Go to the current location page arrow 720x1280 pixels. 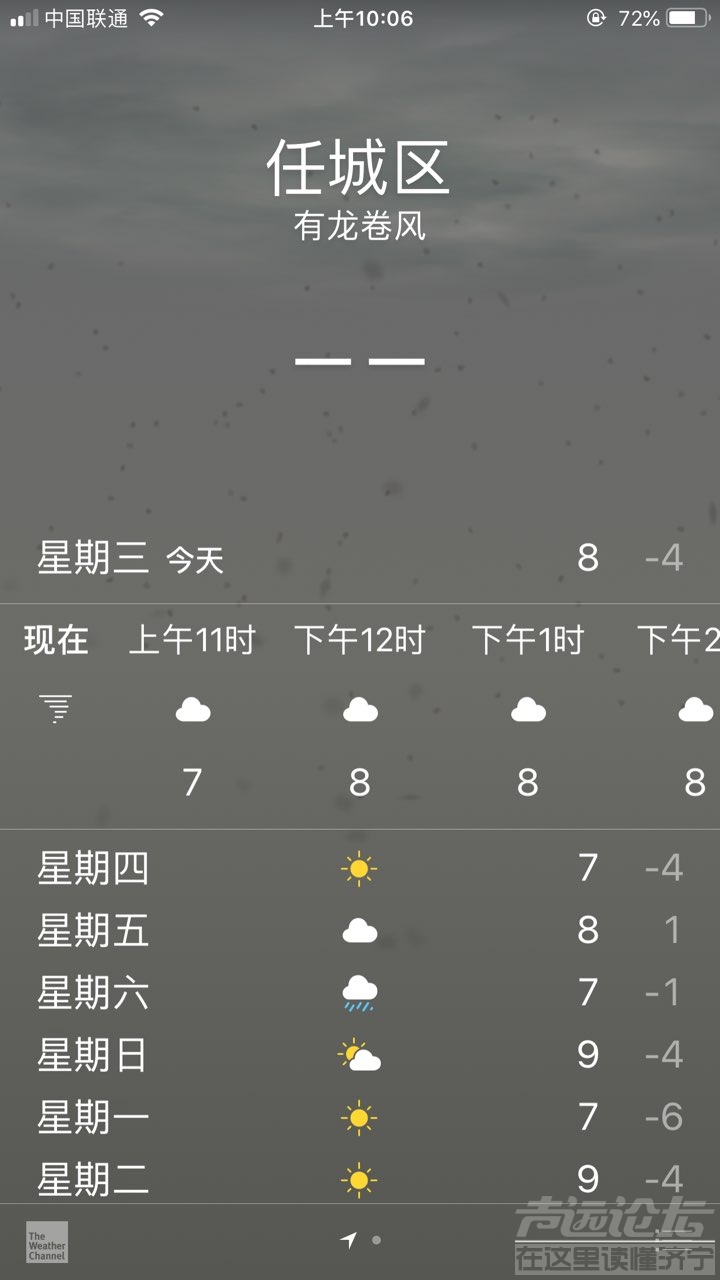click(348, 1240)
